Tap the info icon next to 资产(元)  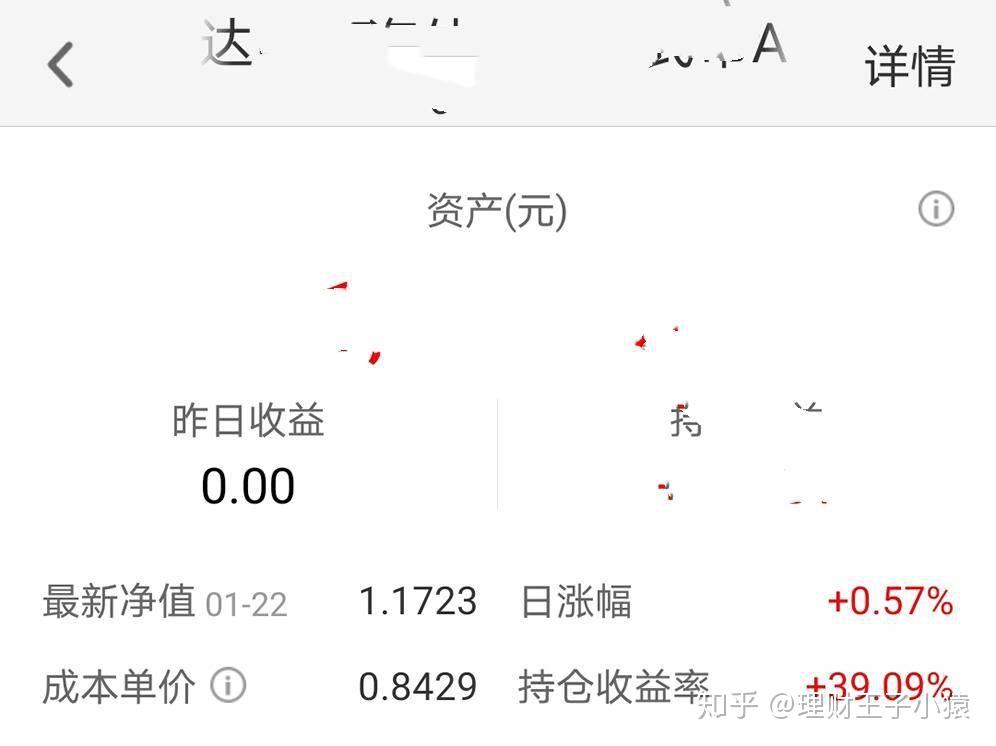936,209
